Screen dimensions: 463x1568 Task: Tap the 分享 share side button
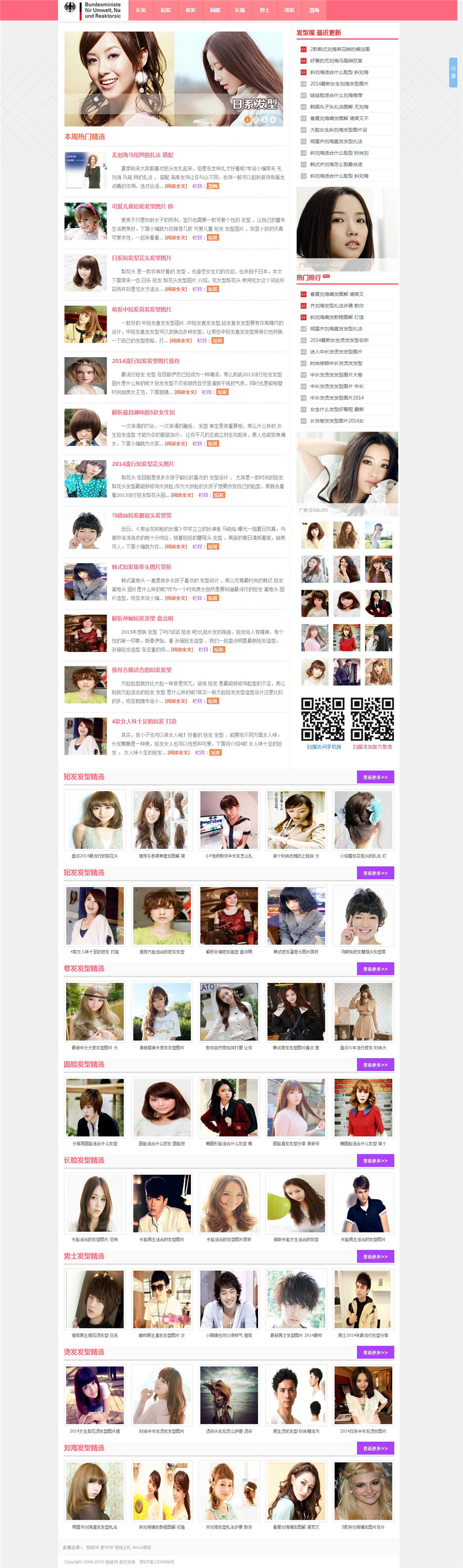click(453, 72)
